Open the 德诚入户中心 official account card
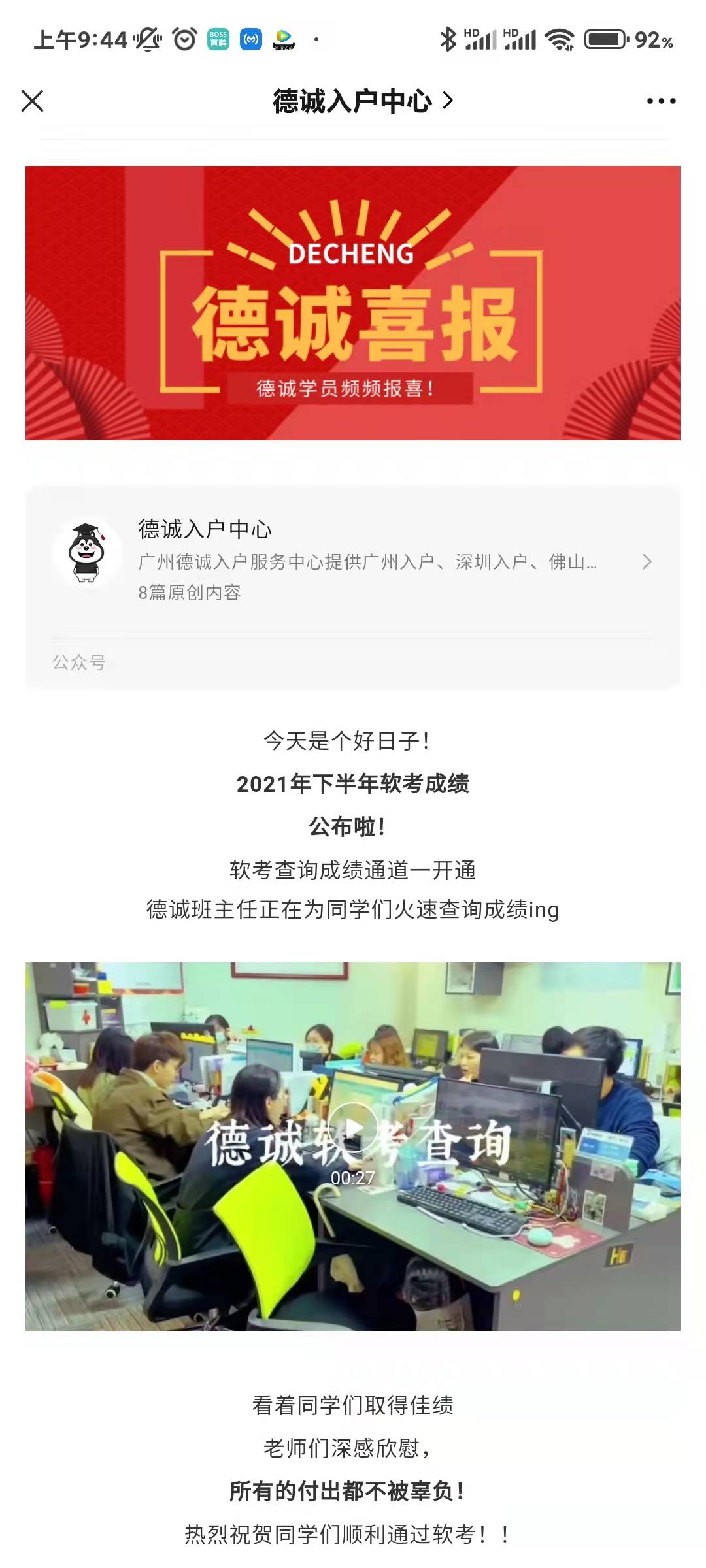This screenshot has height=1568, width=706. pyautogui.click(x=353, y=562)
